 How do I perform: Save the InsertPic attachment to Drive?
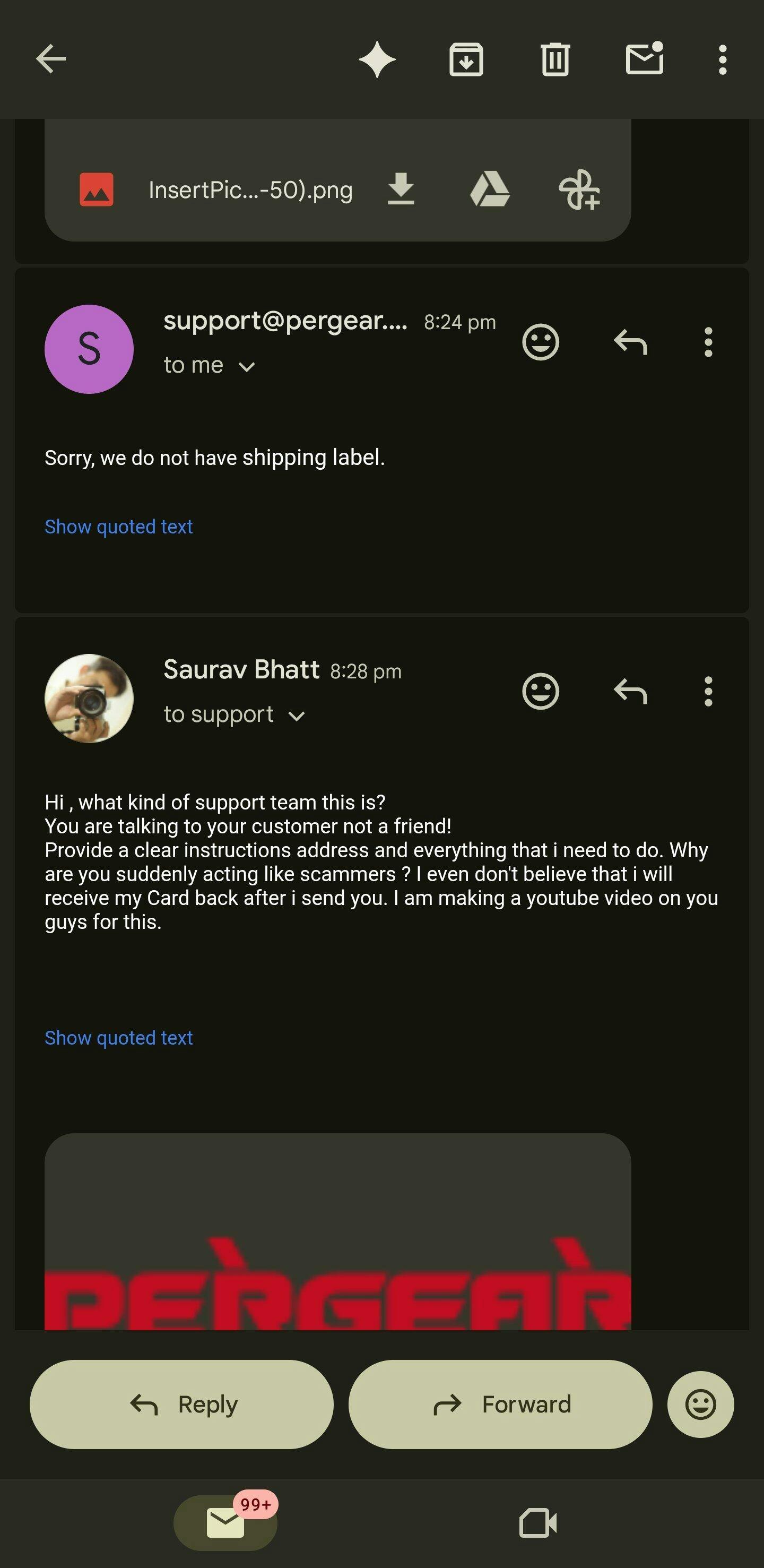[x=490, y=188]
